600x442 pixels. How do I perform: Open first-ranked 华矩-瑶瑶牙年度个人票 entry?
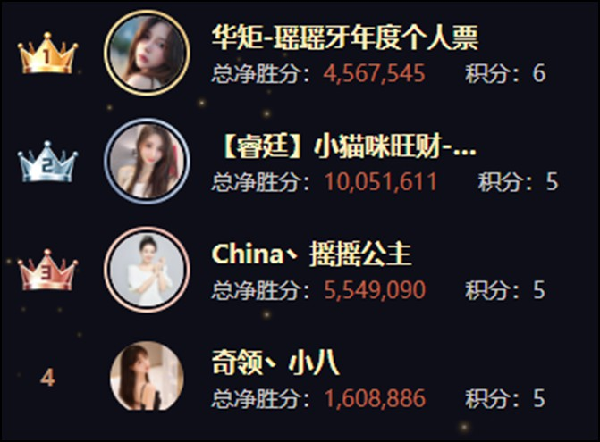click(x=345, y=39)
